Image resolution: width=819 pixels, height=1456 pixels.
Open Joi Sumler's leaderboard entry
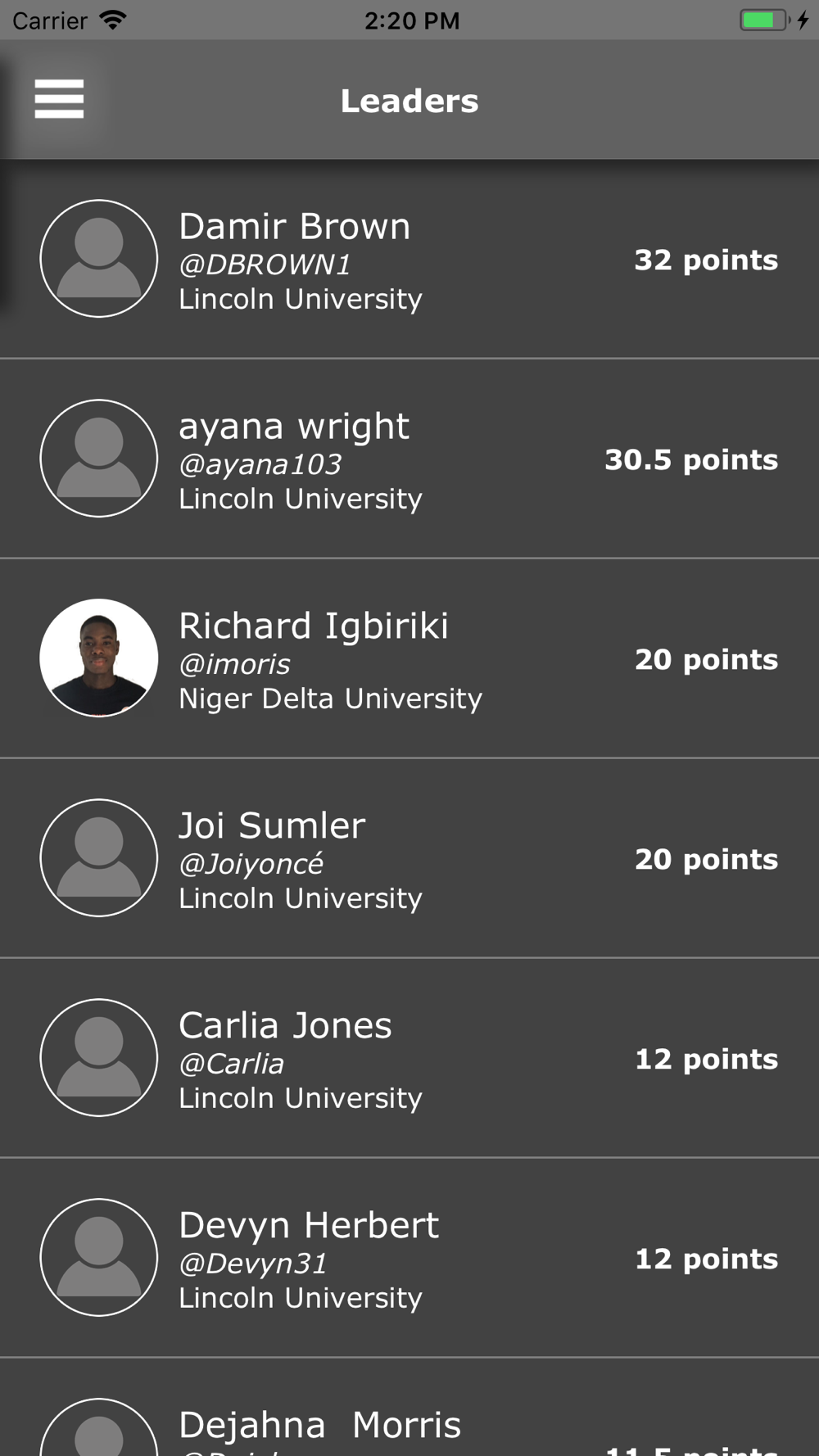point(409,858)
